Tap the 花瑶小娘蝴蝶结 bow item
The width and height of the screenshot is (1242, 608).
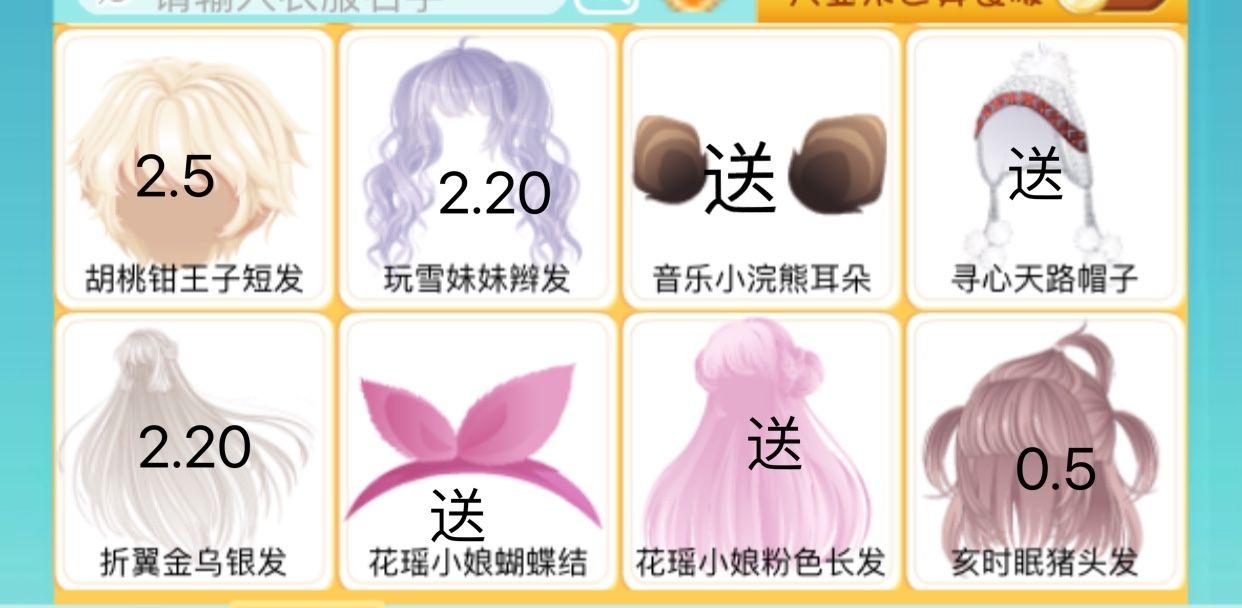pyautogui.click(x=478, y=452)
